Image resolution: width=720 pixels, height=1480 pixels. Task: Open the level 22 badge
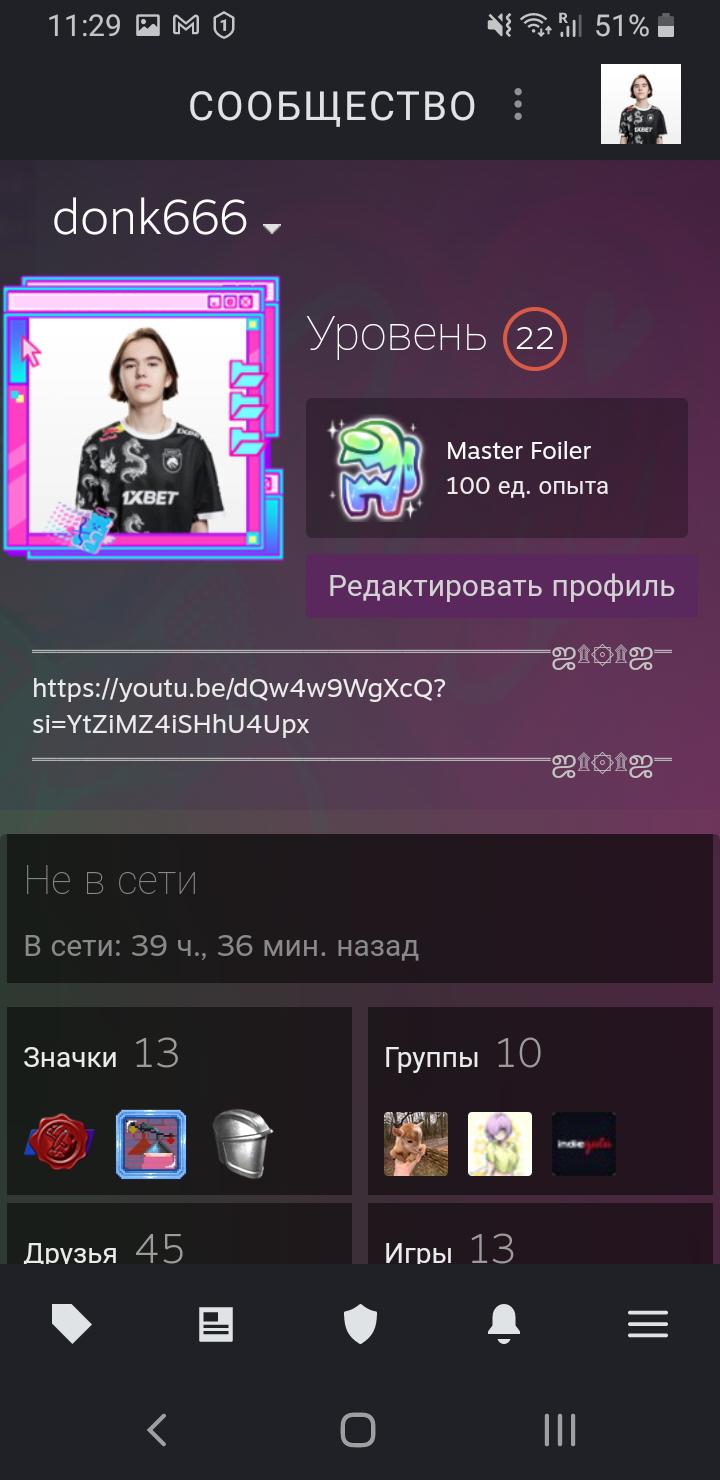coord(534,339)
